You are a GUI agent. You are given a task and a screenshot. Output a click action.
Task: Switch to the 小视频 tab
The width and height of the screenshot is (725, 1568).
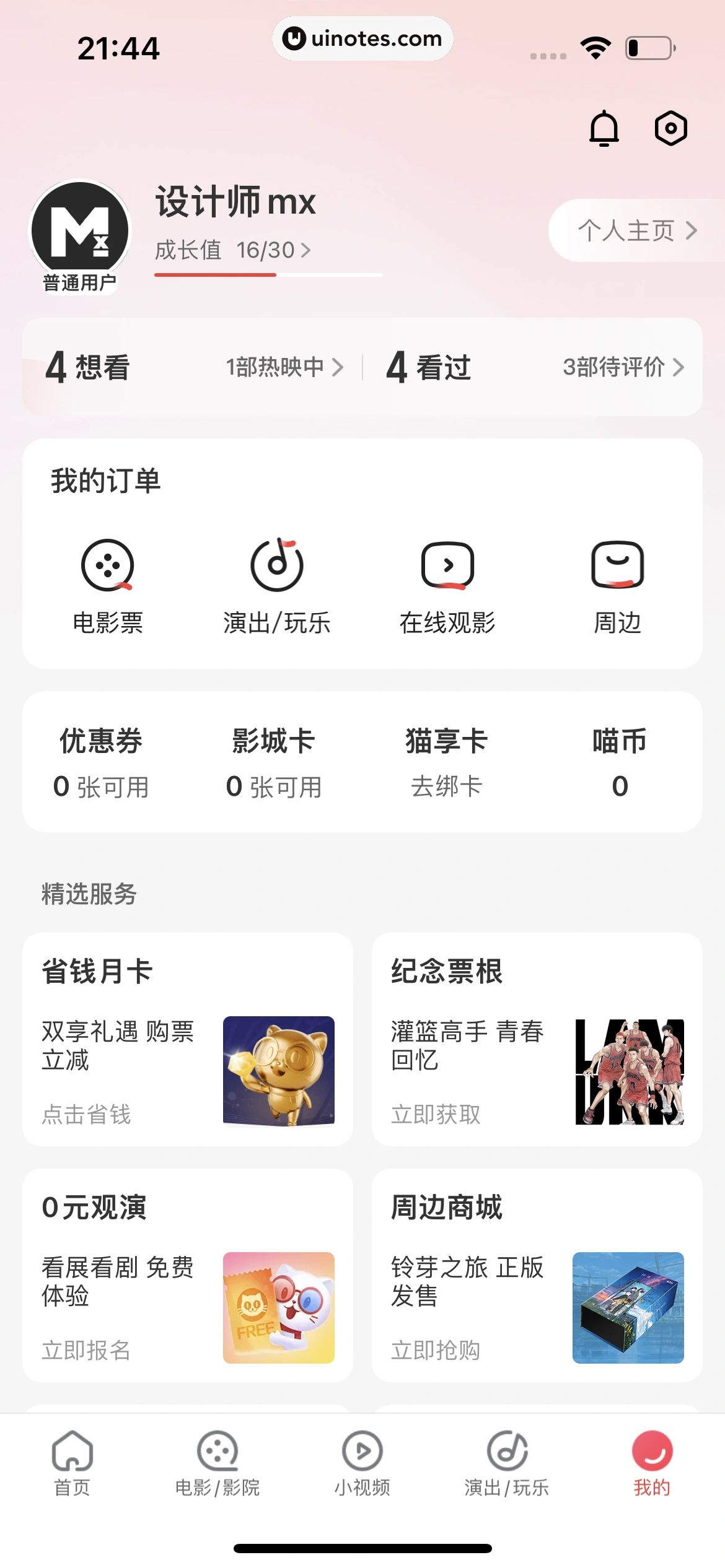click(x=362, y=1461)
